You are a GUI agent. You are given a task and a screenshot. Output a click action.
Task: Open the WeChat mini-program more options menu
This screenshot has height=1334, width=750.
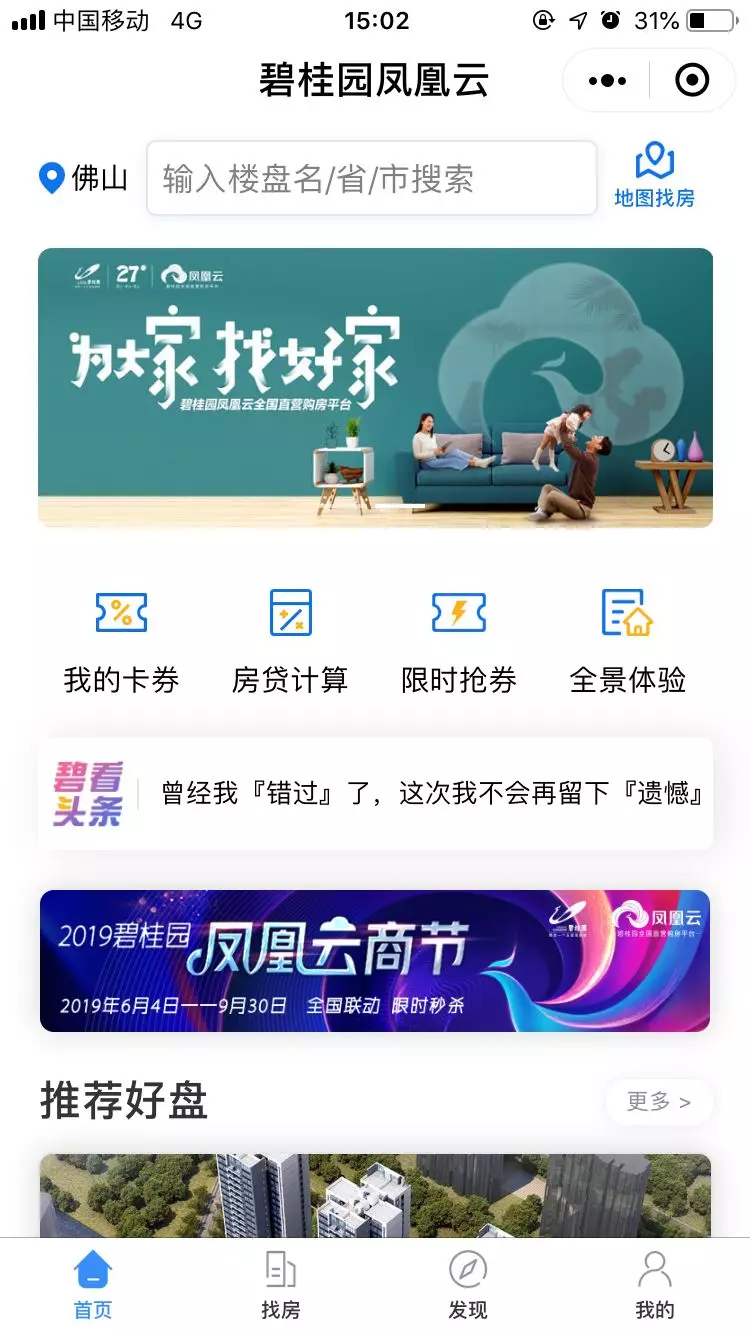[607, 79]
